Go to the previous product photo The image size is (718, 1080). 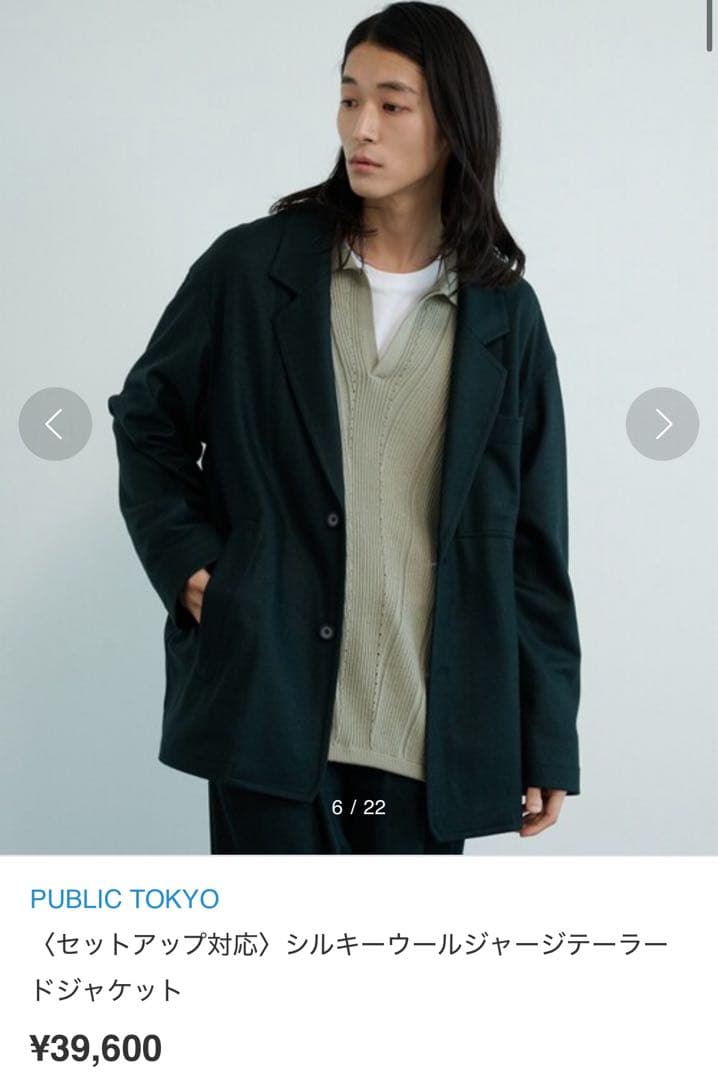click(x=55, y=424)
